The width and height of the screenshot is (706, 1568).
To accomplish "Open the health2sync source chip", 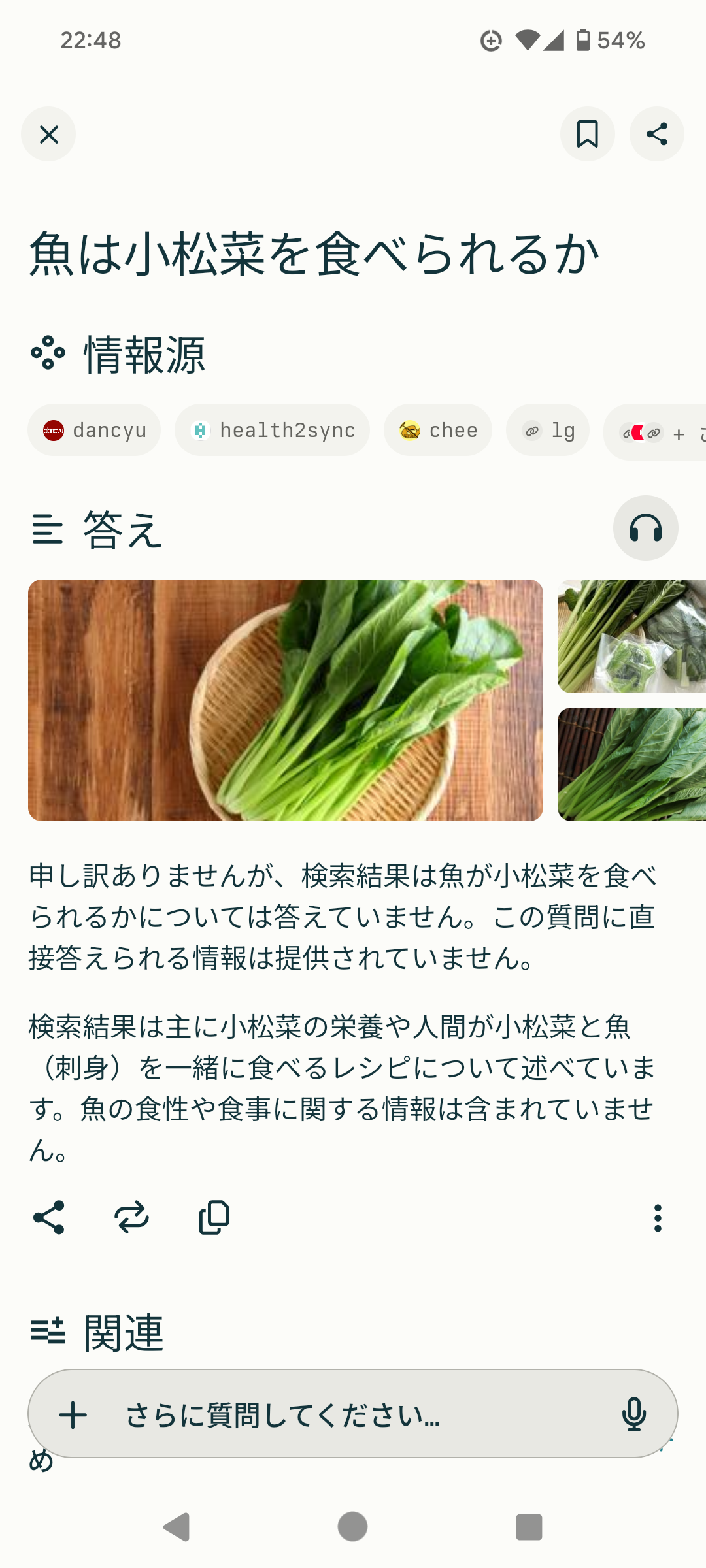I will (x=272, y=431).
